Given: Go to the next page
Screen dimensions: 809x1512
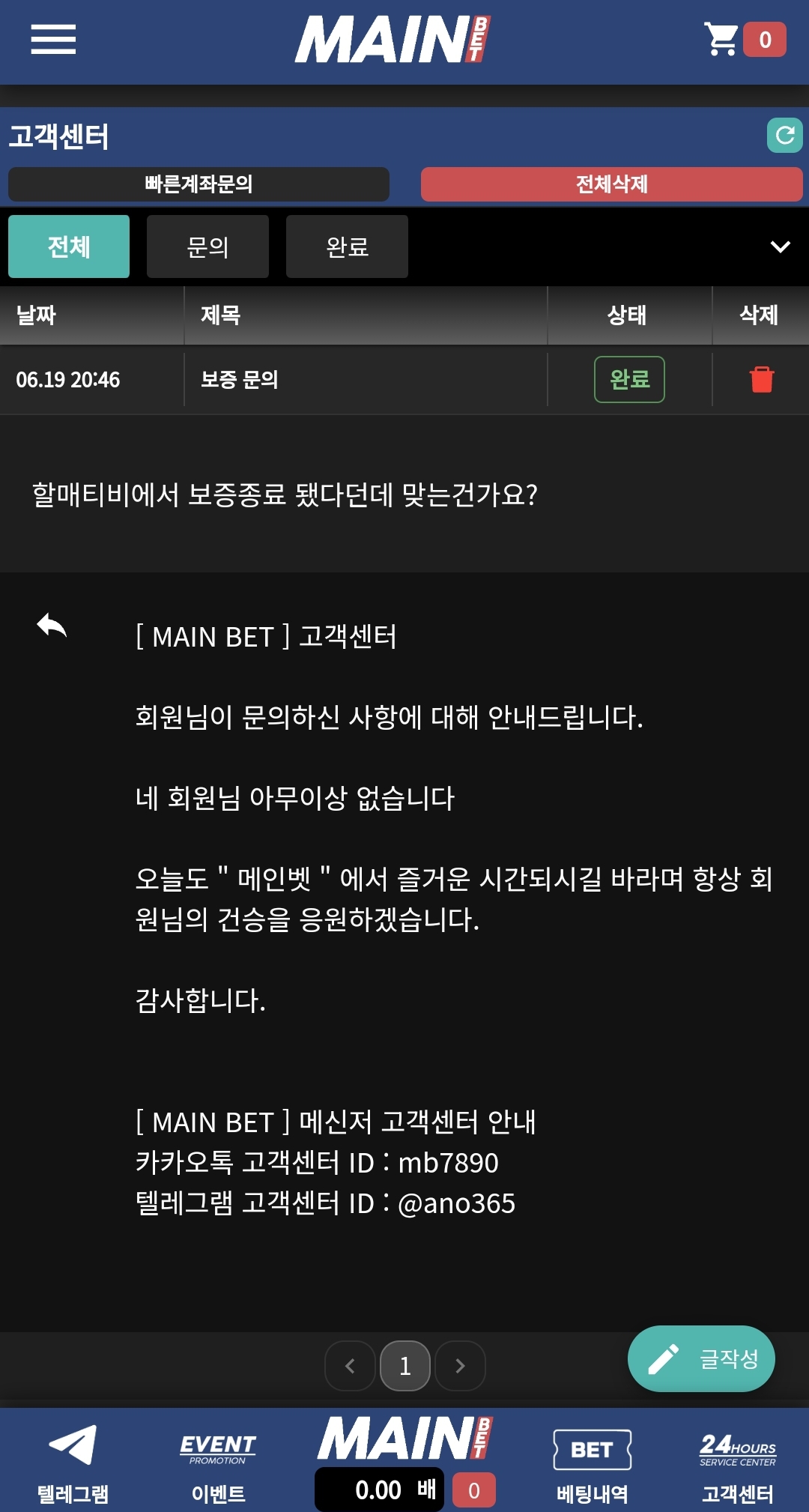Looking at the screenshot, I should click(460, 1366).
